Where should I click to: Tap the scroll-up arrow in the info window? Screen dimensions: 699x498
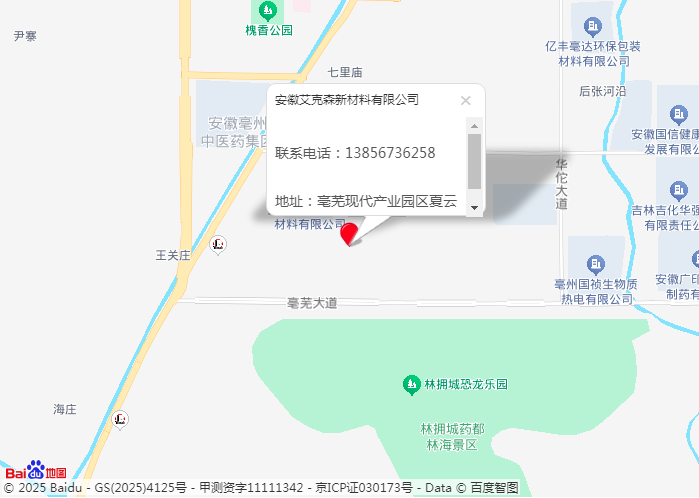474,125
